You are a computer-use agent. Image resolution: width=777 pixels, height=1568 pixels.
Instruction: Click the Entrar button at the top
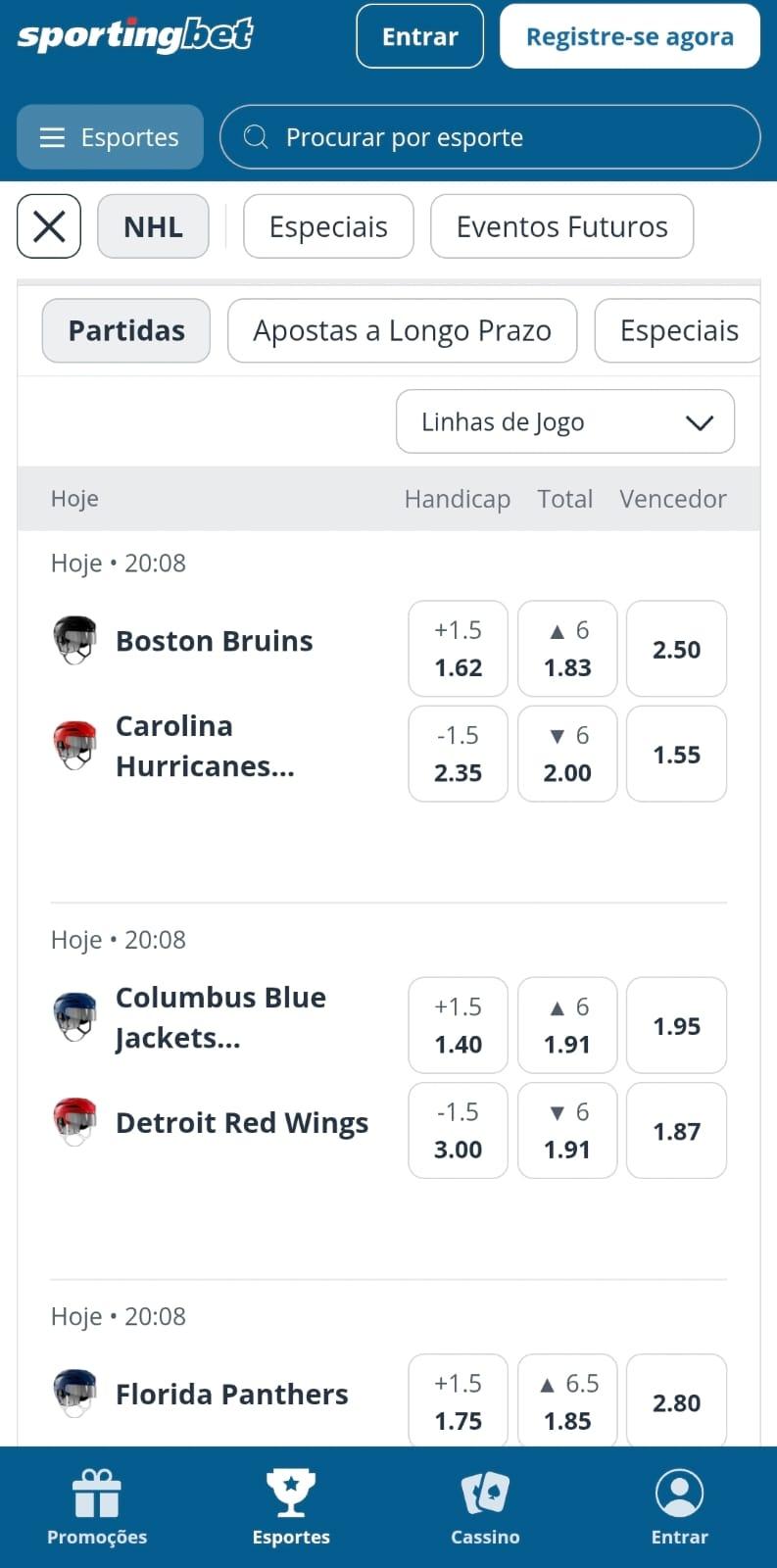pos(419,36)
